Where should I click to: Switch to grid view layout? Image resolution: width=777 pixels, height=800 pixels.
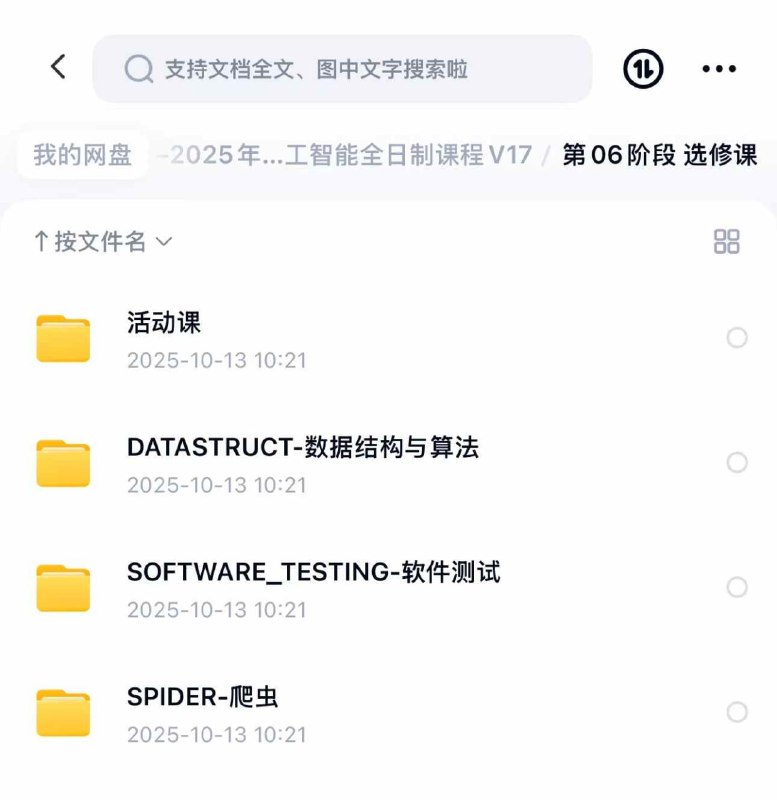pos(727,241)
